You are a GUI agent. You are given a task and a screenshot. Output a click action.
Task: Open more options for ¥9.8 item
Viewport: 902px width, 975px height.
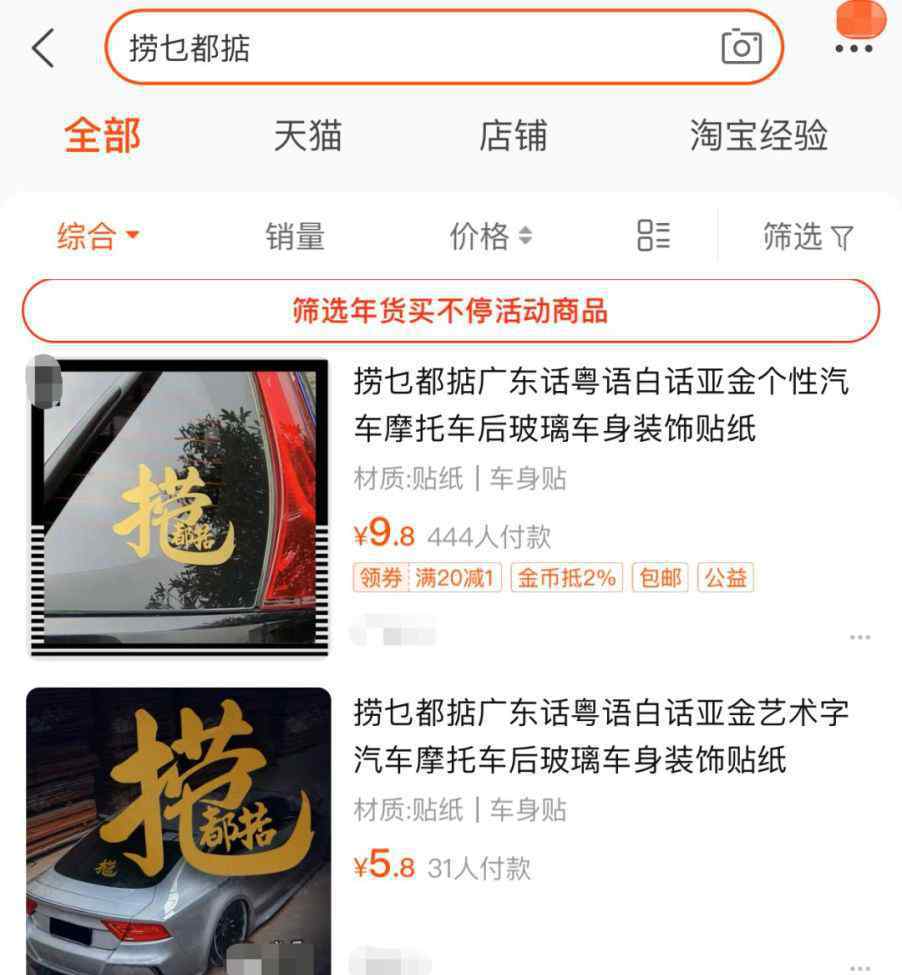click(859, 637)
